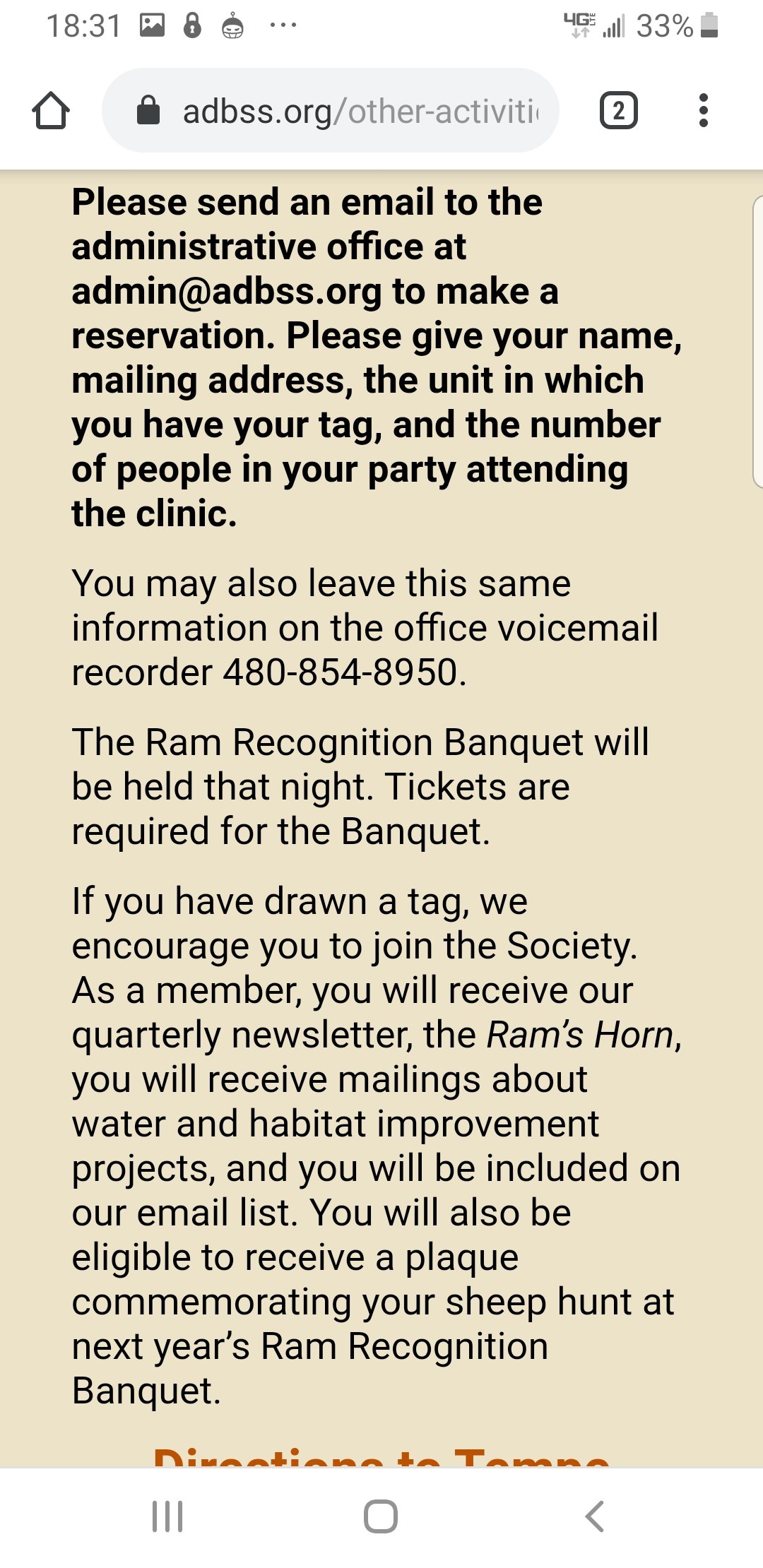Open the tab switcher showing 2 tabs
The image size is (763, 1568).
(619, 111)
